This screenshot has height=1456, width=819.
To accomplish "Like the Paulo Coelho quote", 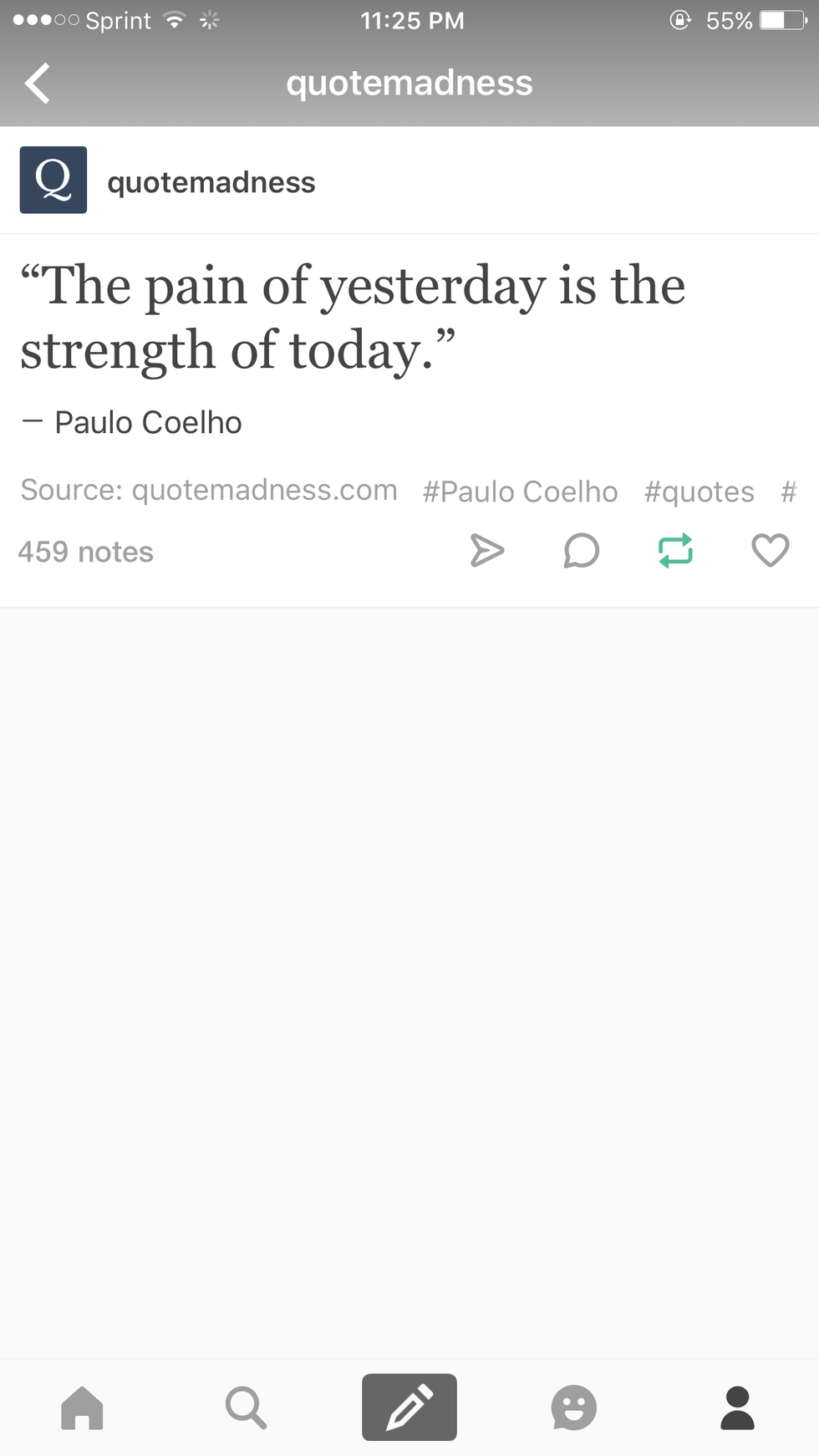I will click(770, 550).
